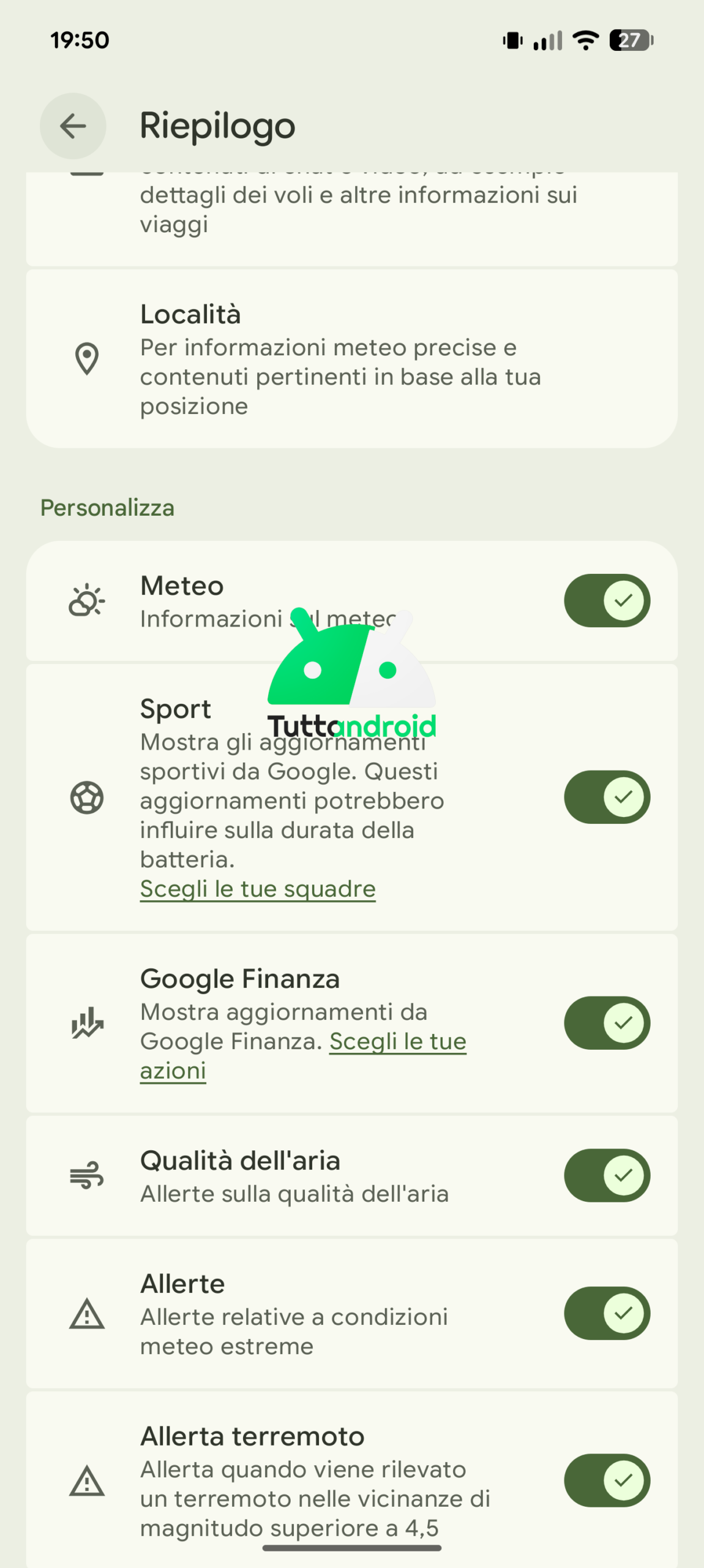Turn off the Allerta terremoto toggle
The width and height of the screenshot is (704, 1568).
[x=607, y=1480]
